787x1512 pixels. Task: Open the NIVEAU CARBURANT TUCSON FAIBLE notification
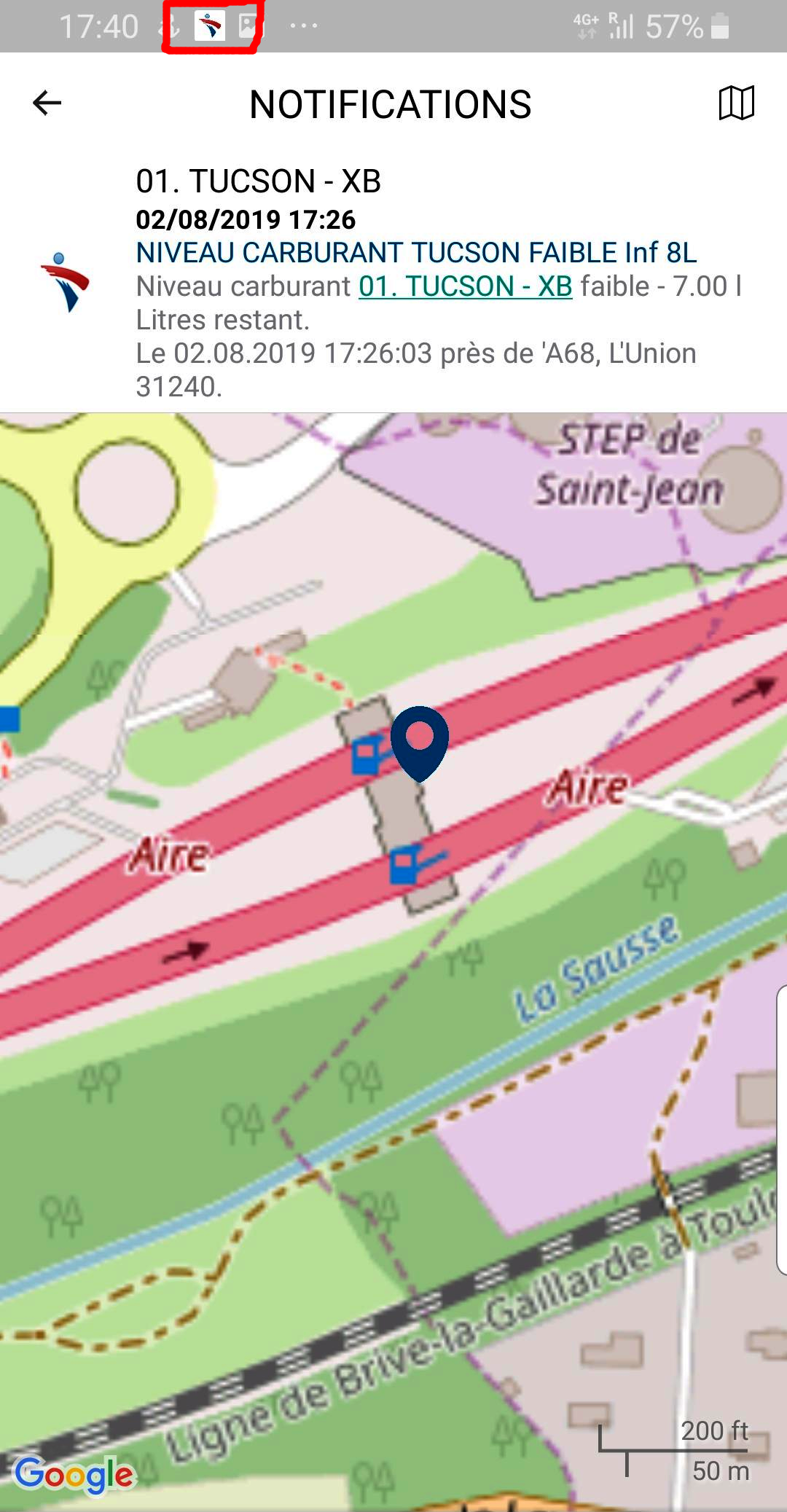pos(416,253)
